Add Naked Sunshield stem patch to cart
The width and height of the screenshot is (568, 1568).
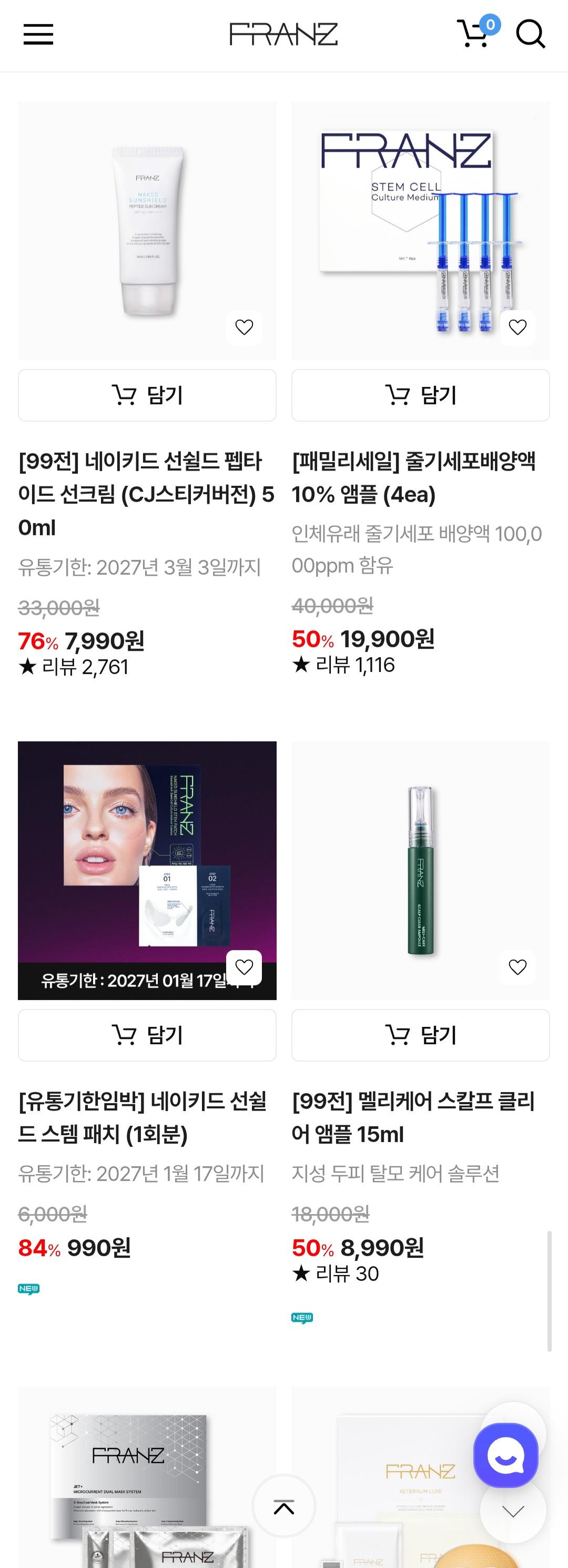point(147,1035)
